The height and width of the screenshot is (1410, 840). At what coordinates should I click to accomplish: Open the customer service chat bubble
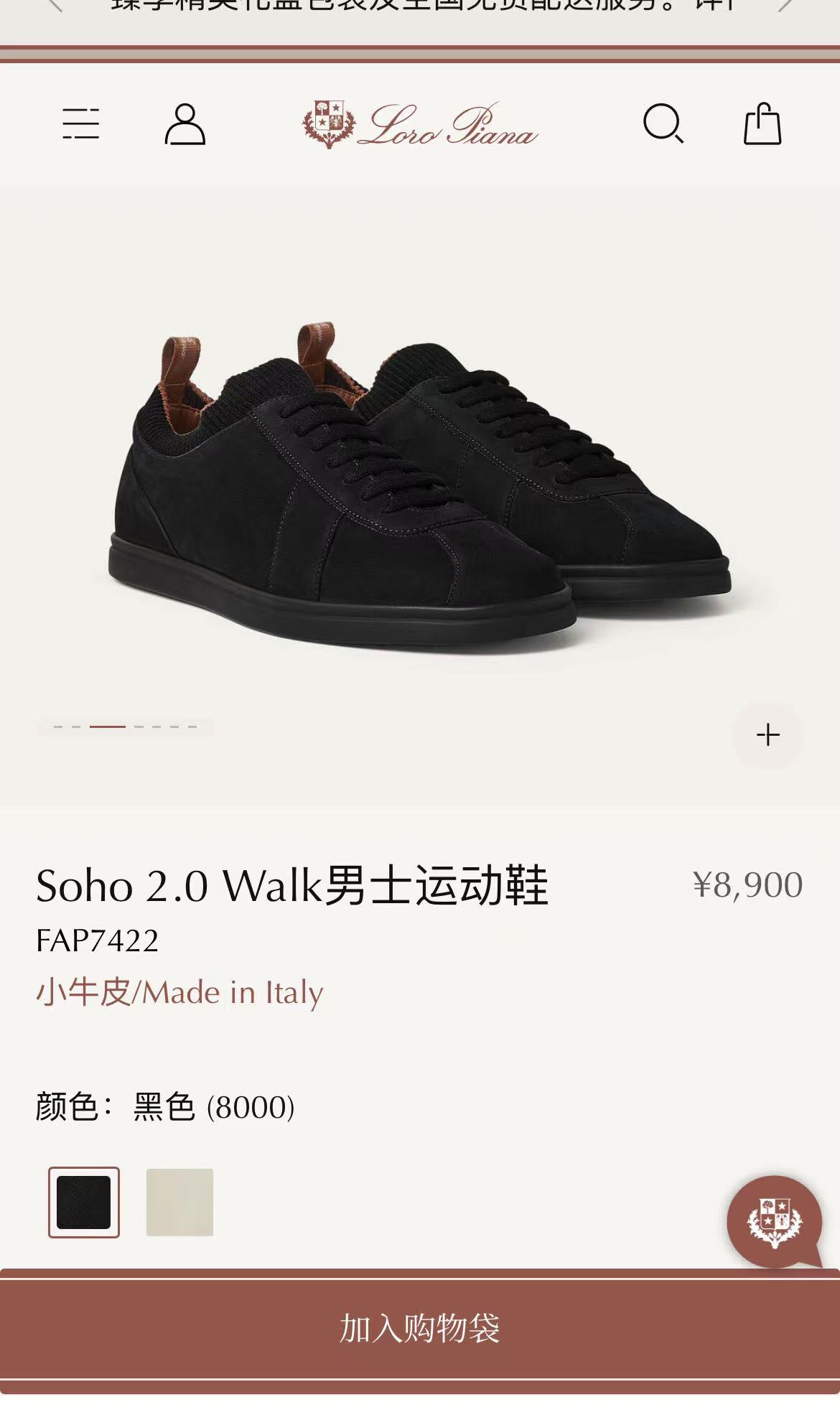coord(775,1223)
